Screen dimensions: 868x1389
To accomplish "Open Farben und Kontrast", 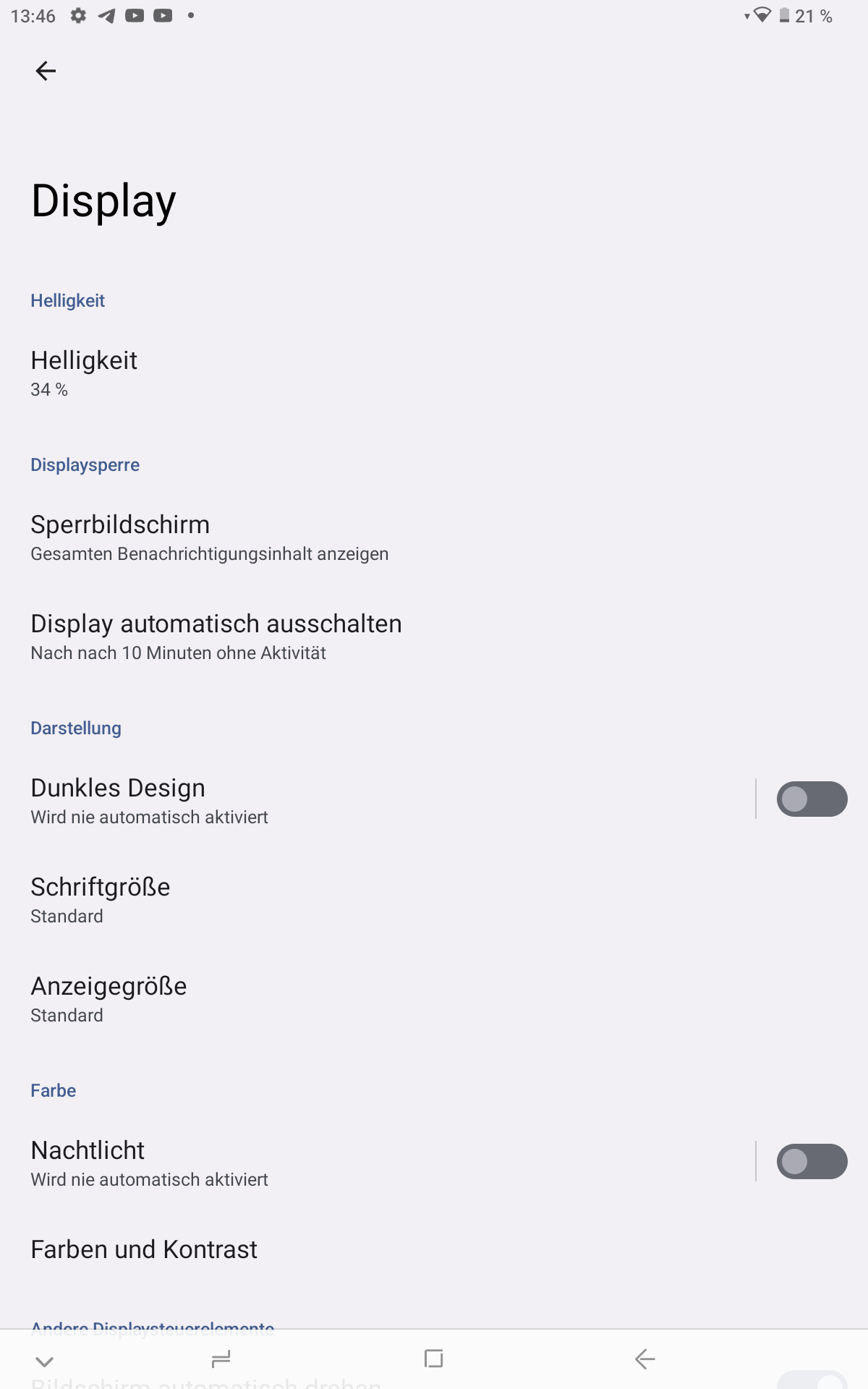I will click(434, 1249).
